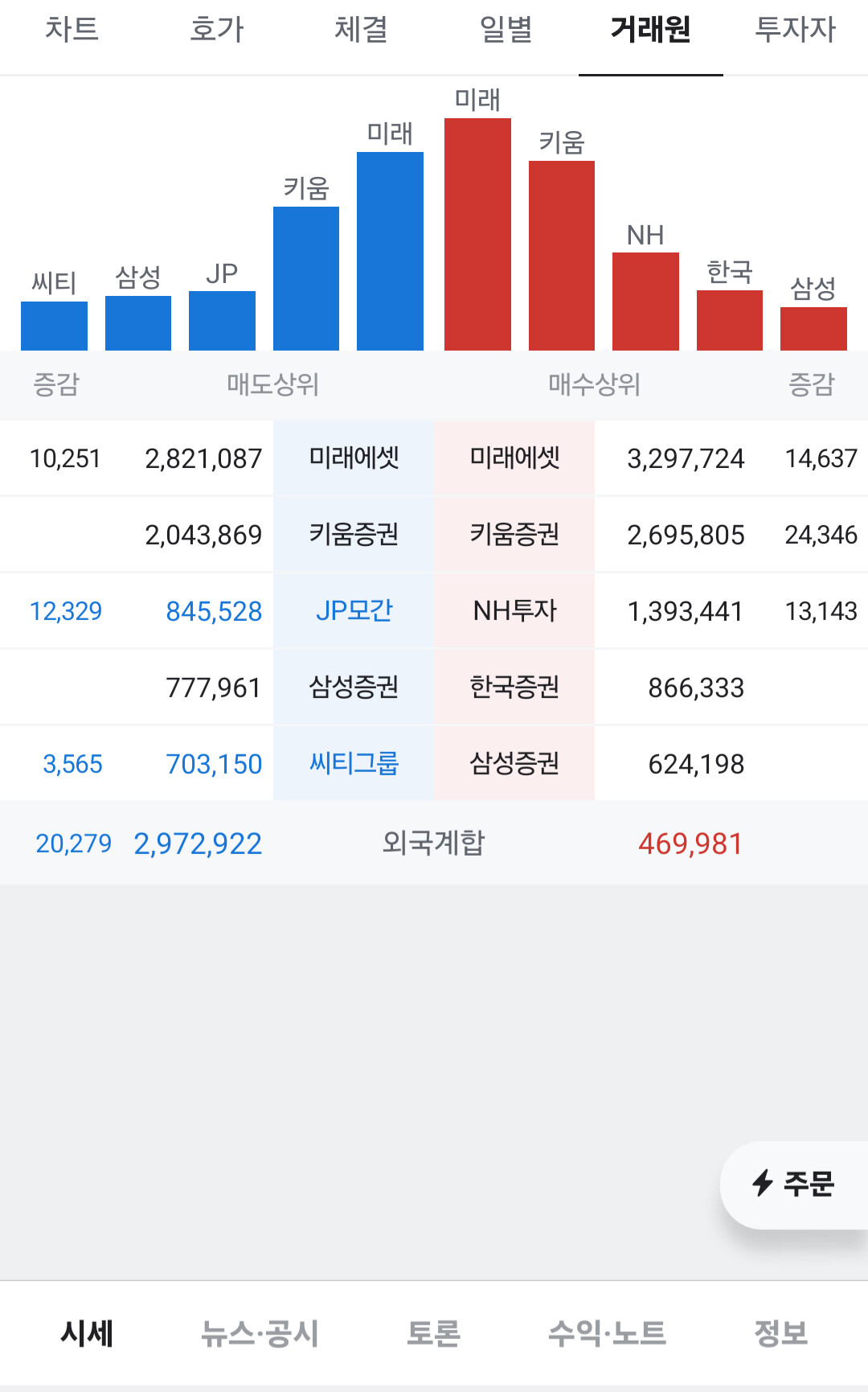Switch to the 토론 section

pos(434,1333)
